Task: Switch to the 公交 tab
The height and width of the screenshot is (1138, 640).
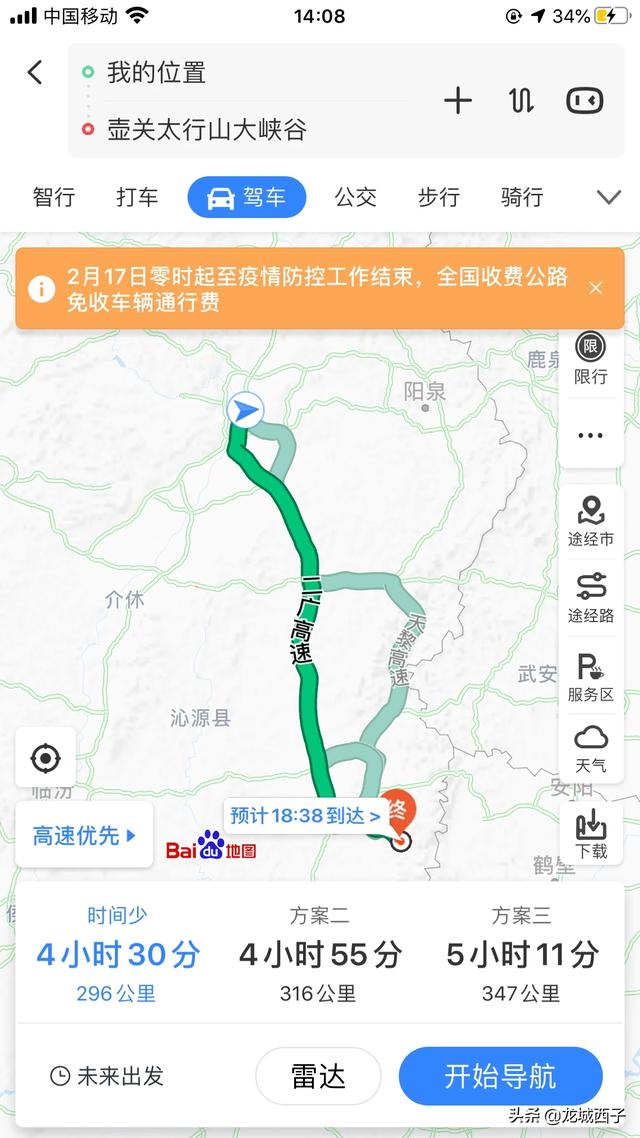Action: click(x=356, y=197)
